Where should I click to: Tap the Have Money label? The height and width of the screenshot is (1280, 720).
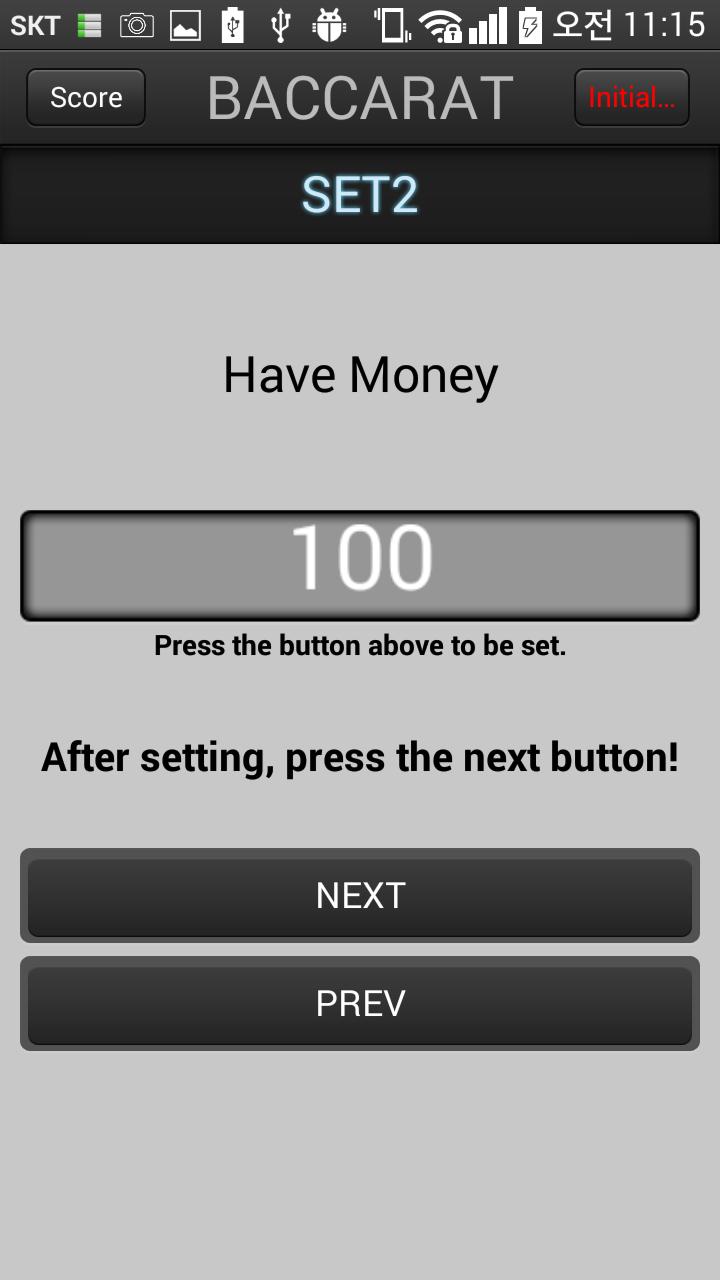[360, 375]
